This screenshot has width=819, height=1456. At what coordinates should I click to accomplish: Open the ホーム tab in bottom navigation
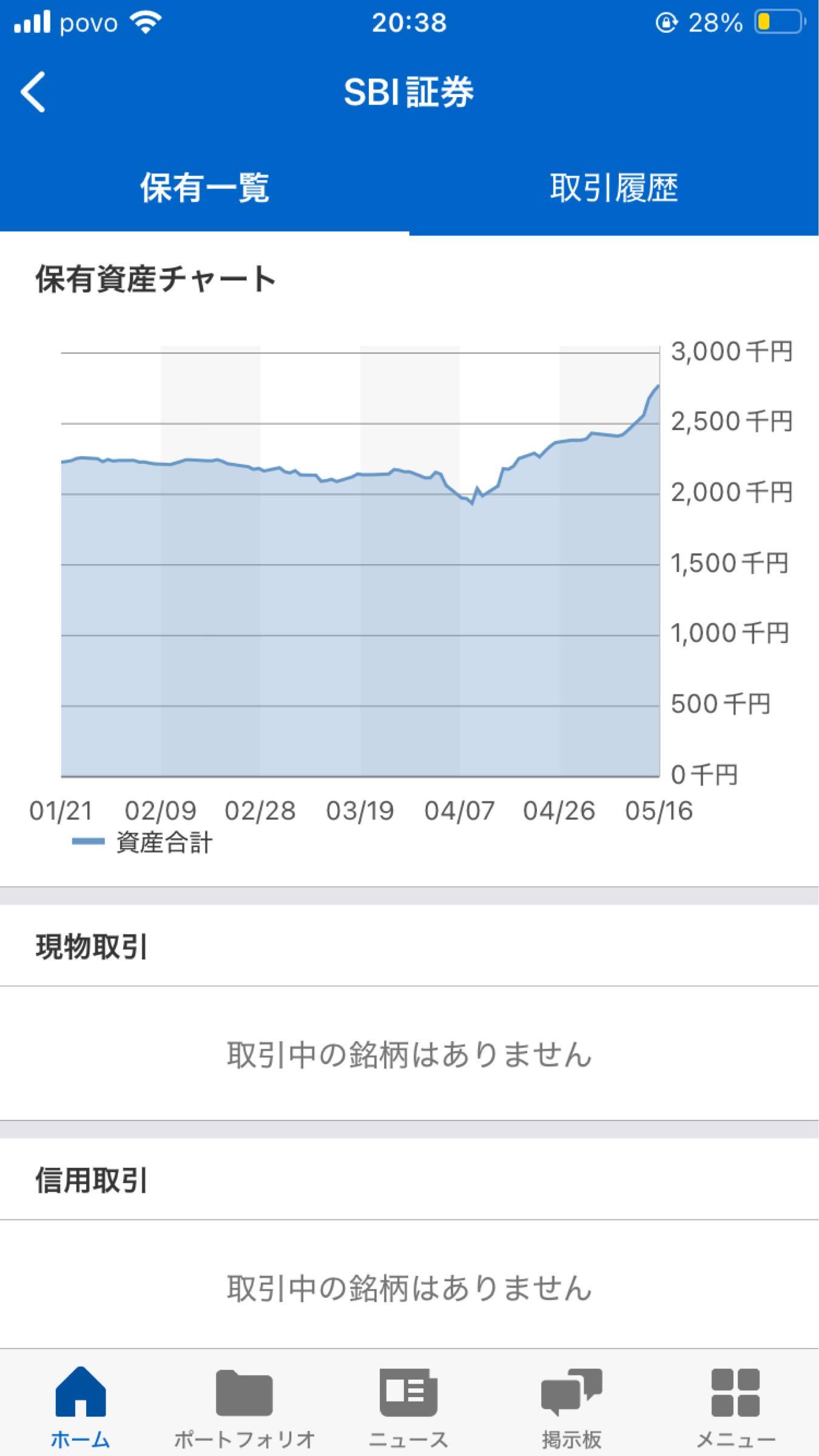(x=80, y=1406)
